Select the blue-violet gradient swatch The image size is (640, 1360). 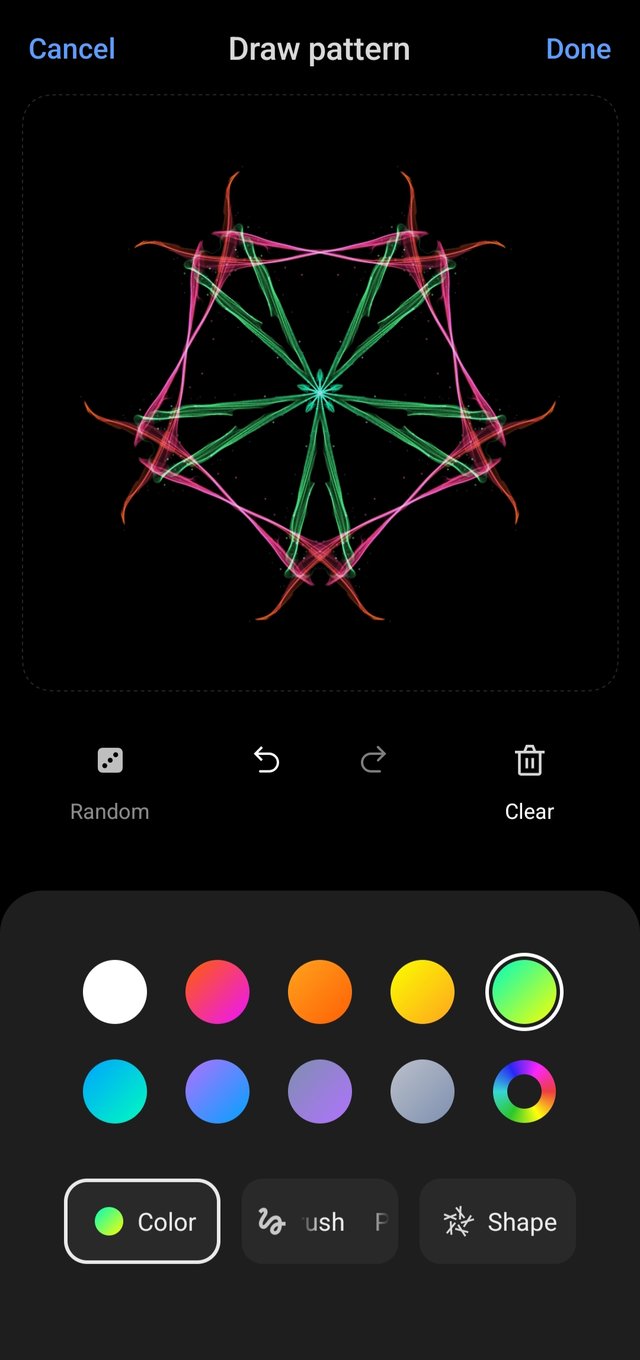tap(217, 1092)
